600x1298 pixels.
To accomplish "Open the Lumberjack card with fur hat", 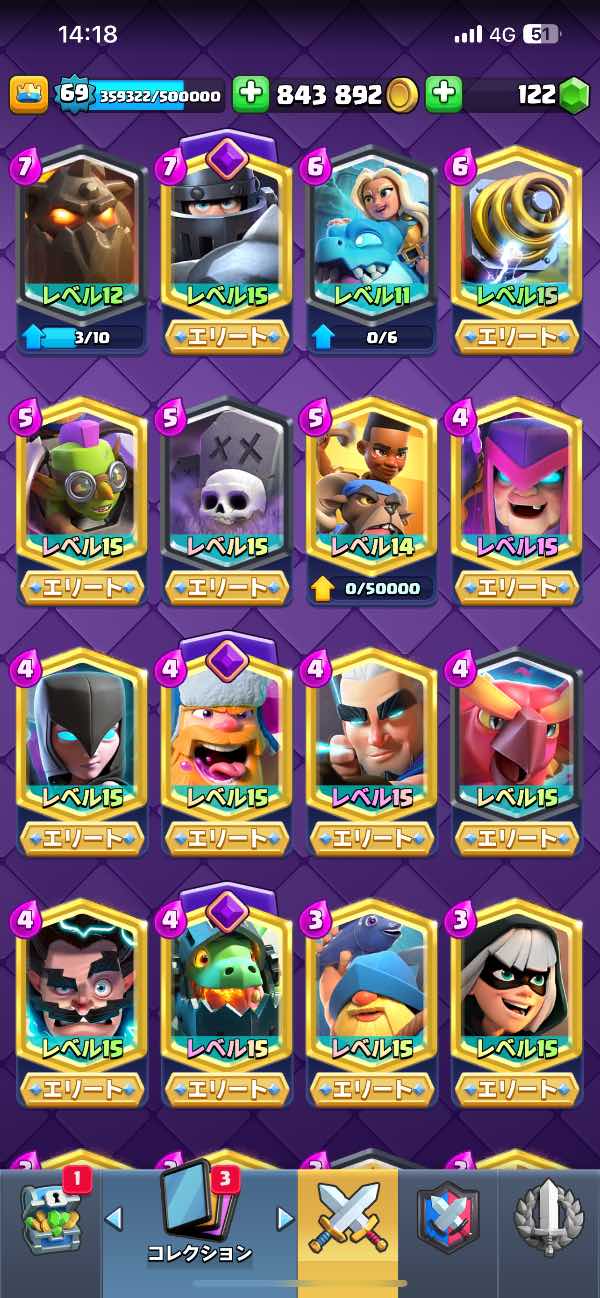I will point(227,745).
